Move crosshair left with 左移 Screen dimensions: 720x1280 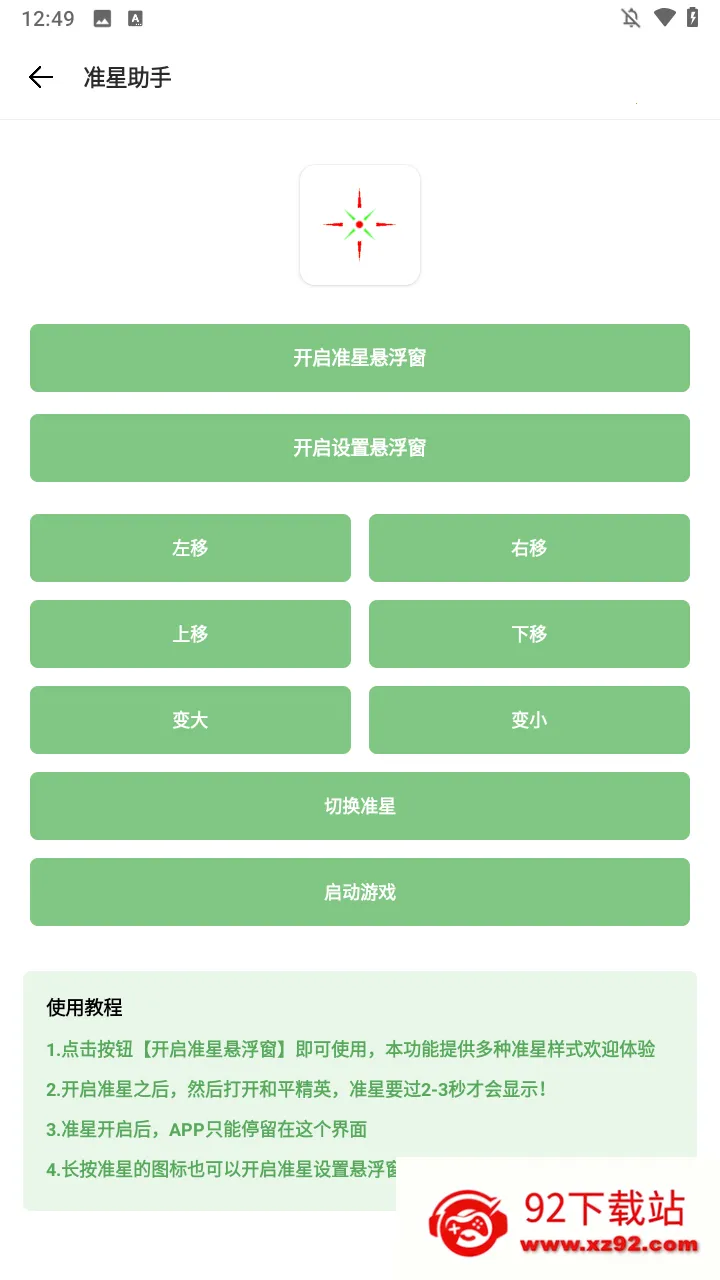pos(190,548)
